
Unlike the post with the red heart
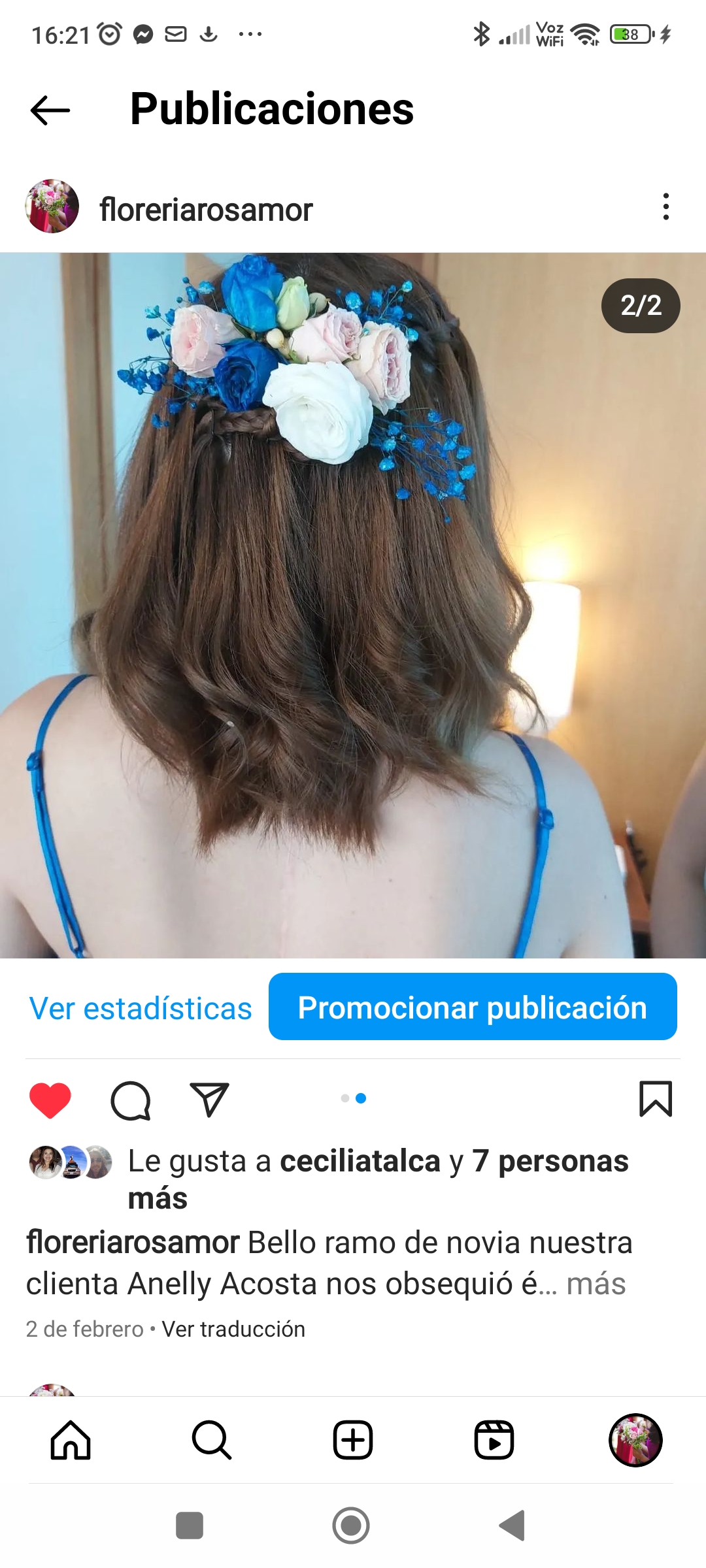50,1100
